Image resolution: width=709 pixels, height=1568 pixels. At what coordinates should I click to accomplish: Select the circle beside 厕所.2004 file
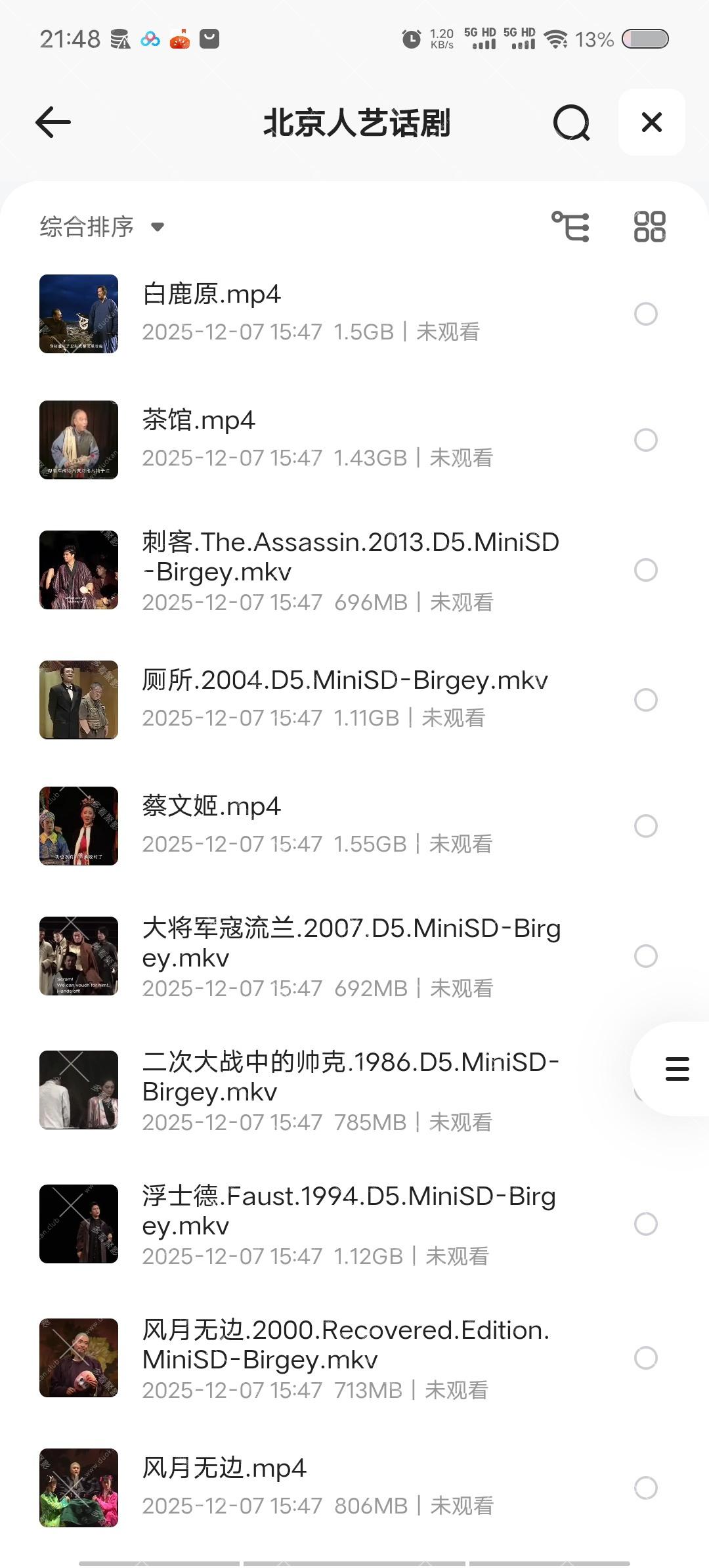pyautogui.click(x=645, y=700)
